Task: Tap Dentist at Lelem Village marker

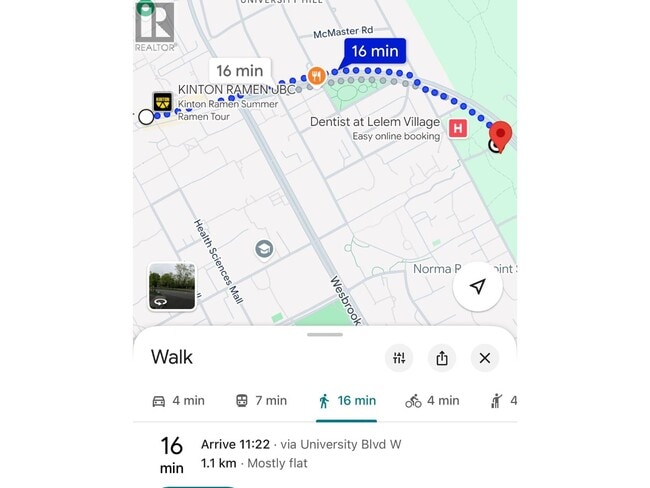Action: [x=458, y=128]
